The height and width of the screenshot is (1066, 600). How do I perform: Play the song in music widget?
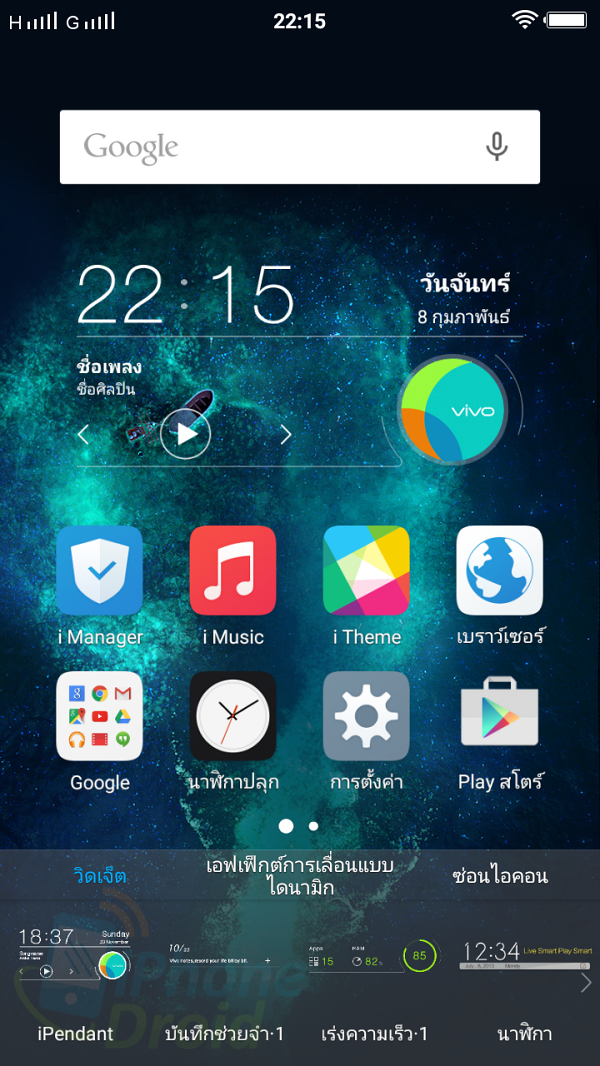[x=186, y=434]
